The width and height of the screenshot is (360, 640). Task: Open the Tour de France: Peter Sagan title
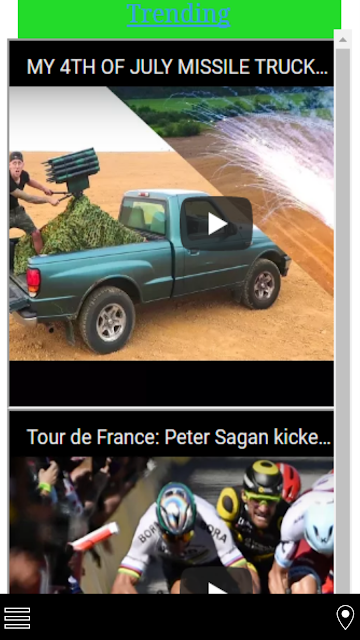pyautogui.click(x=178, y=437)
